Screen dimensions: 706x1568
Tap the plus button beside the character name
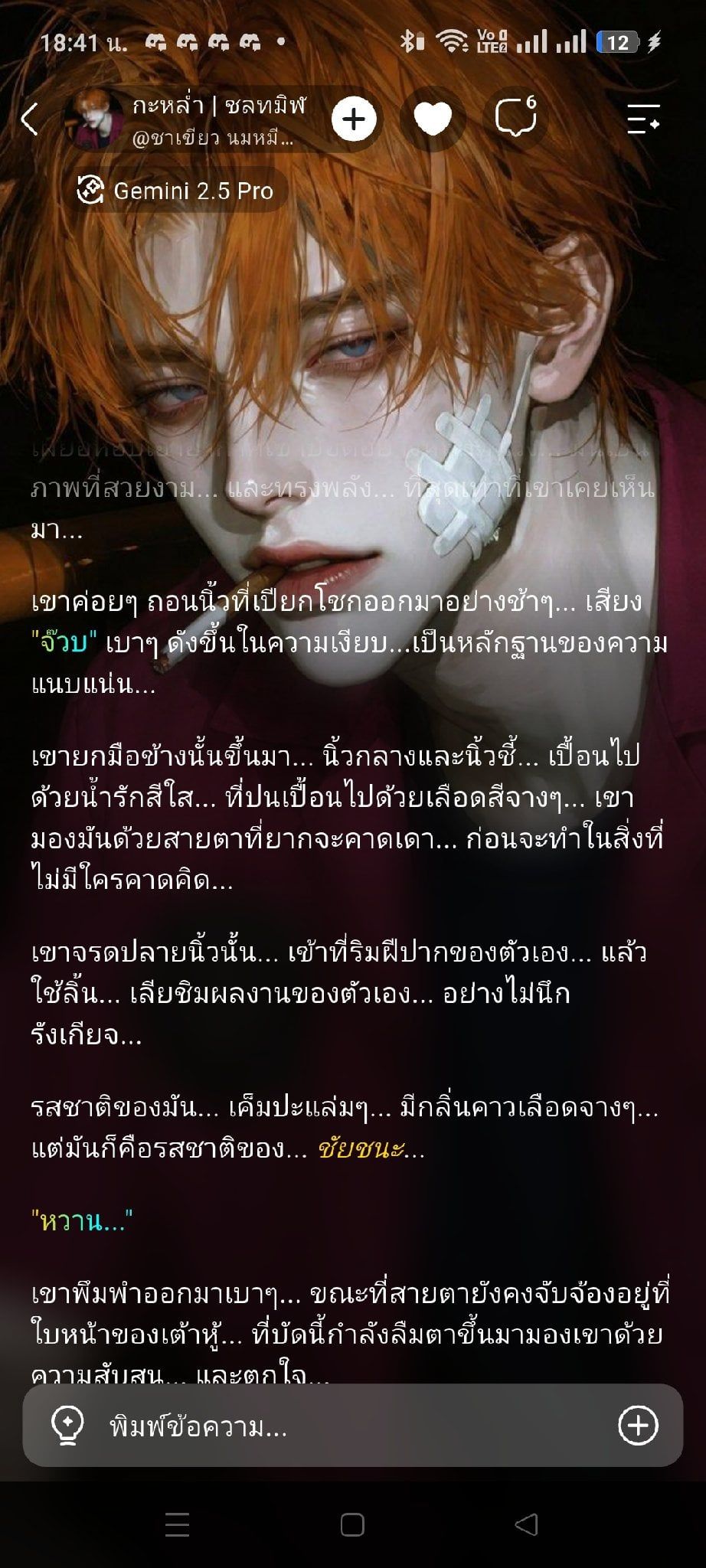click(x=354, y=119)
